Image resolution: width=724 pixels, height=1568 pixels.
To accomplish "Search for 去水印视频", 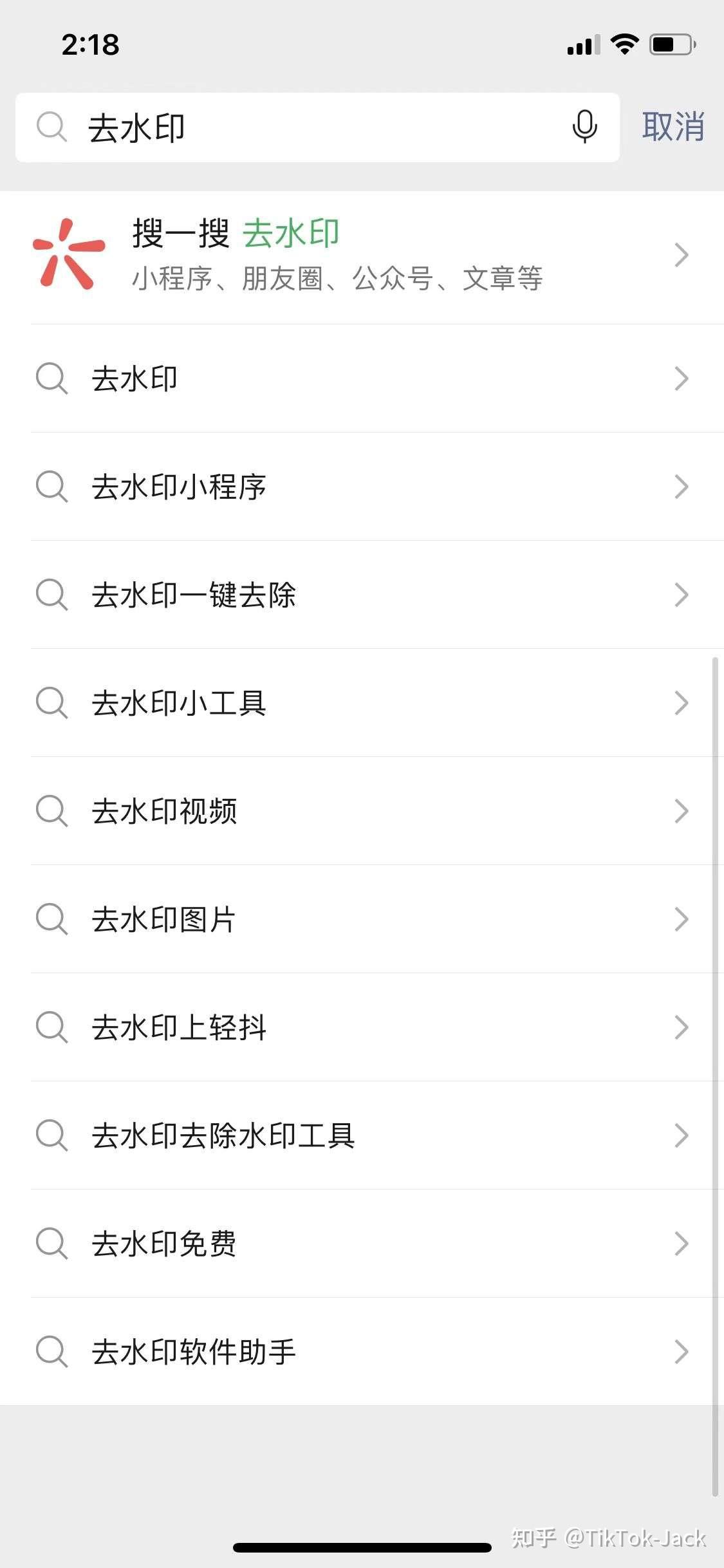I will pyautogui.click(x=362, y=811).
